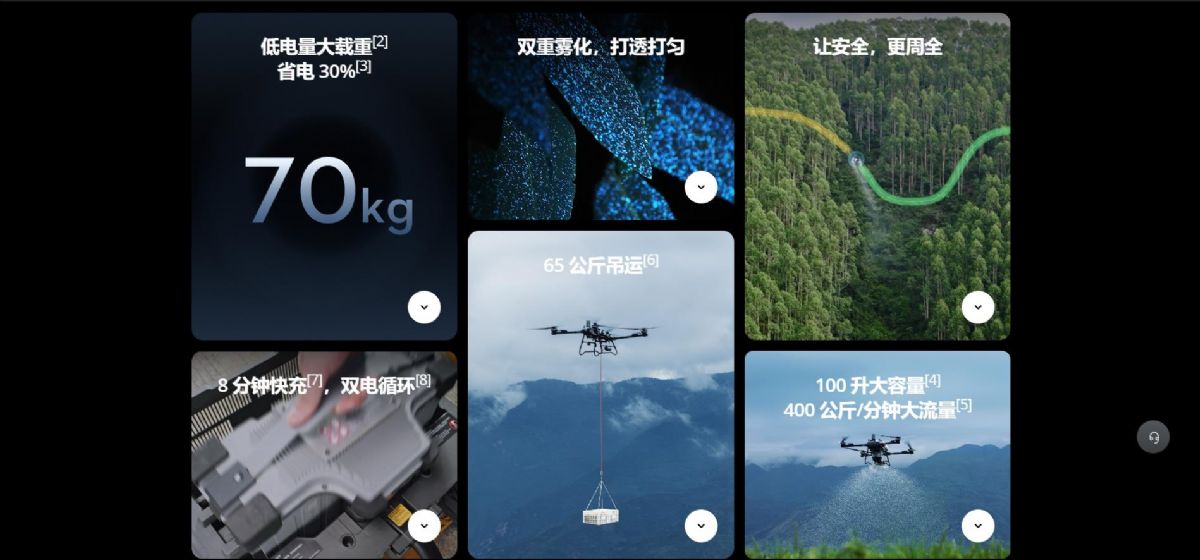
Task: Open the customer service headset icon
Action: click(x=1153, y=437)
